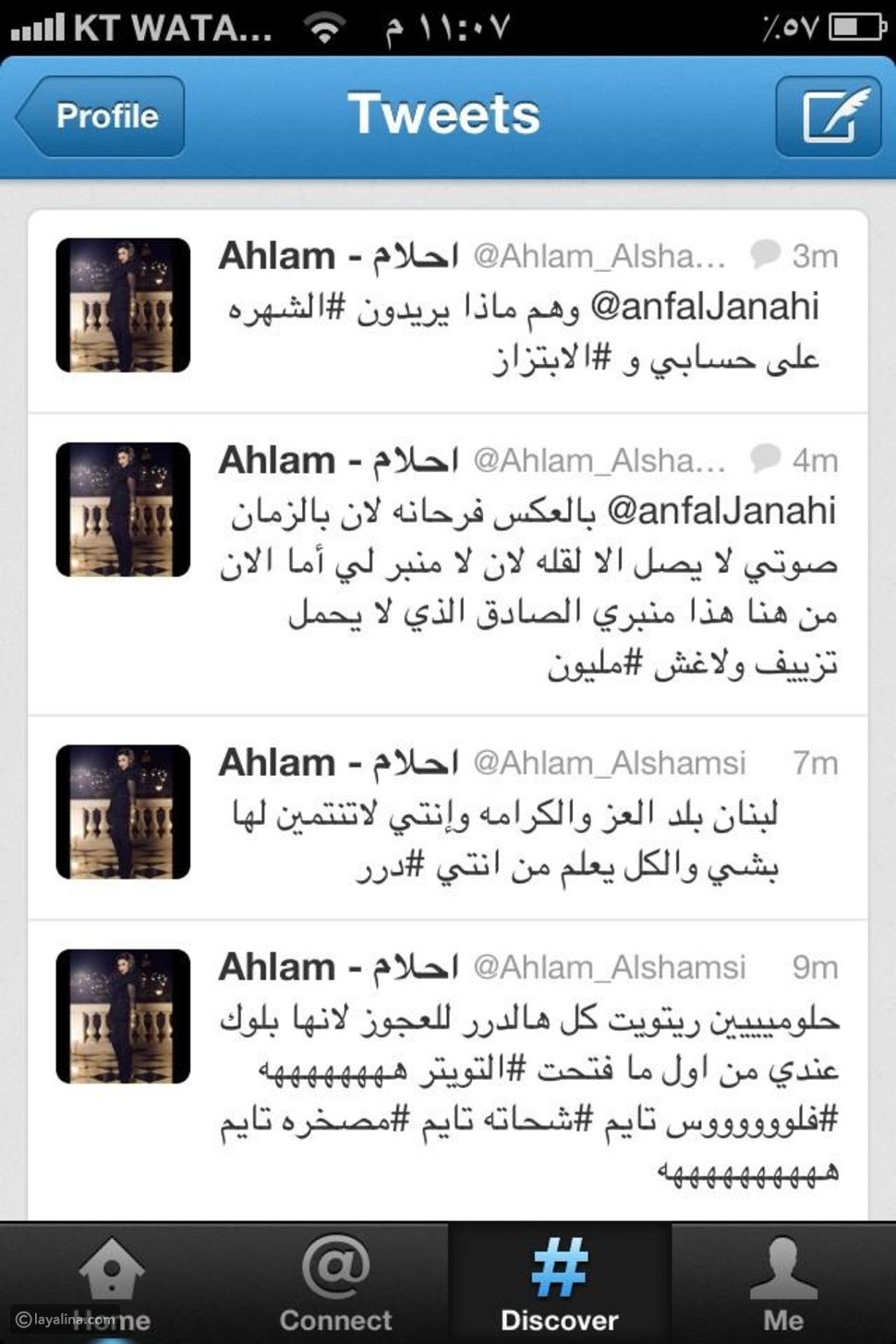
Task: Tap @anfalJanahi mention in 3m tweet
Action: point(705,308)
